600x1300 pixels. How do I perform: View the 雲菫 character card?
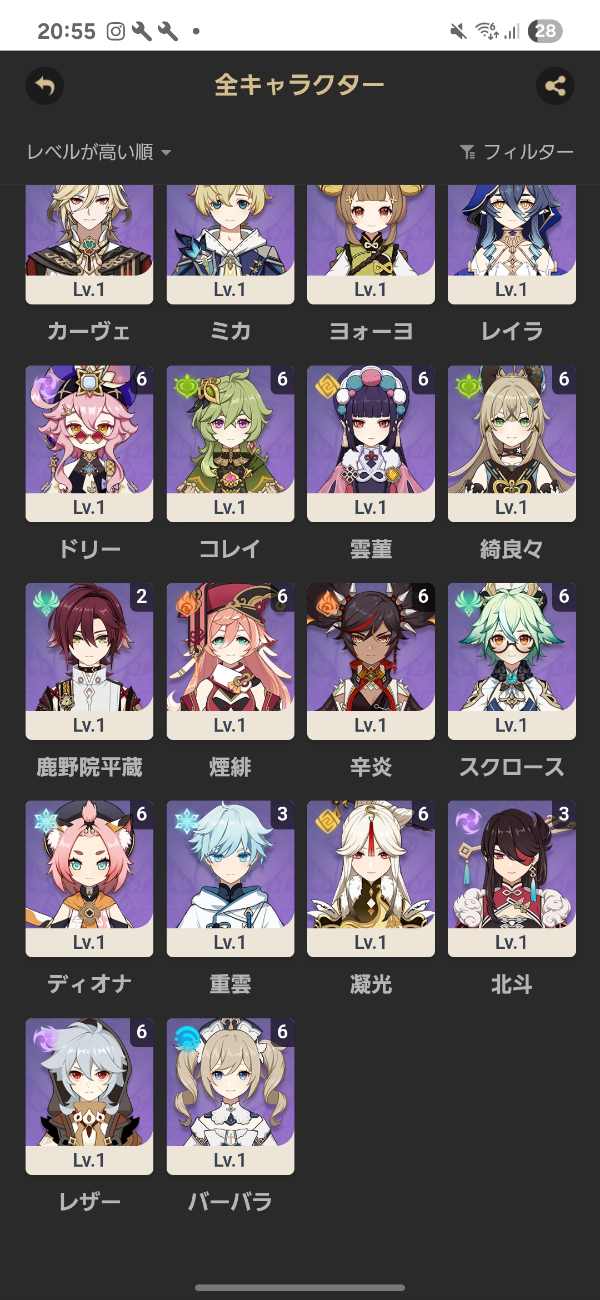tap(371, 444)
